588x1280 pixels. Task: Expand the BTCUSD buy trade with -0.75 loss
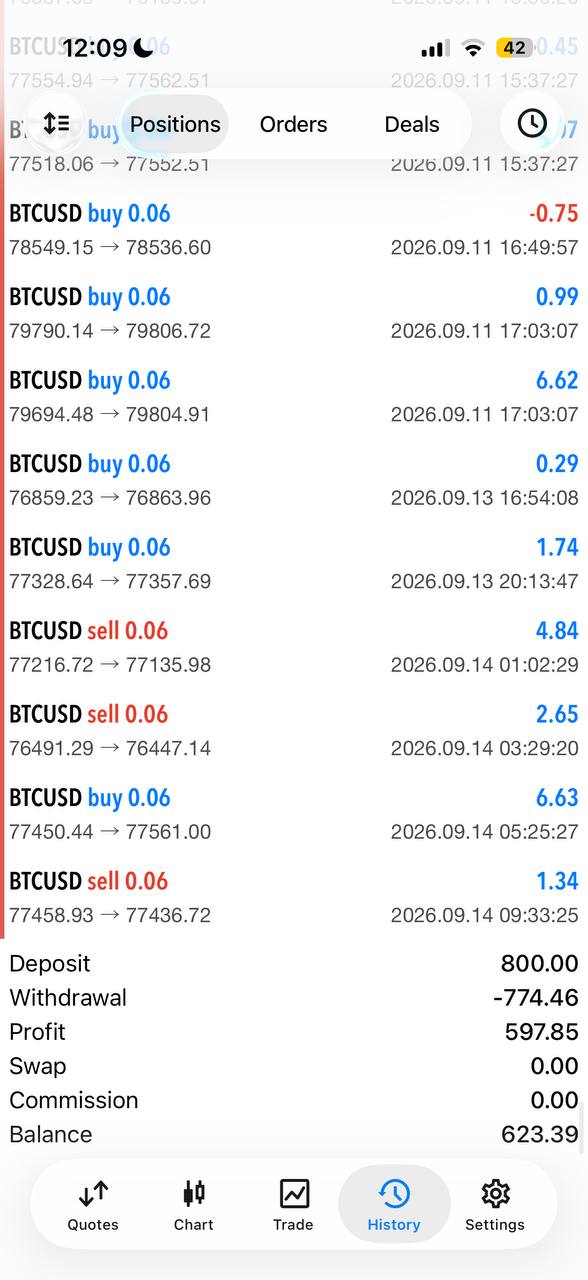tap(294, 230)
